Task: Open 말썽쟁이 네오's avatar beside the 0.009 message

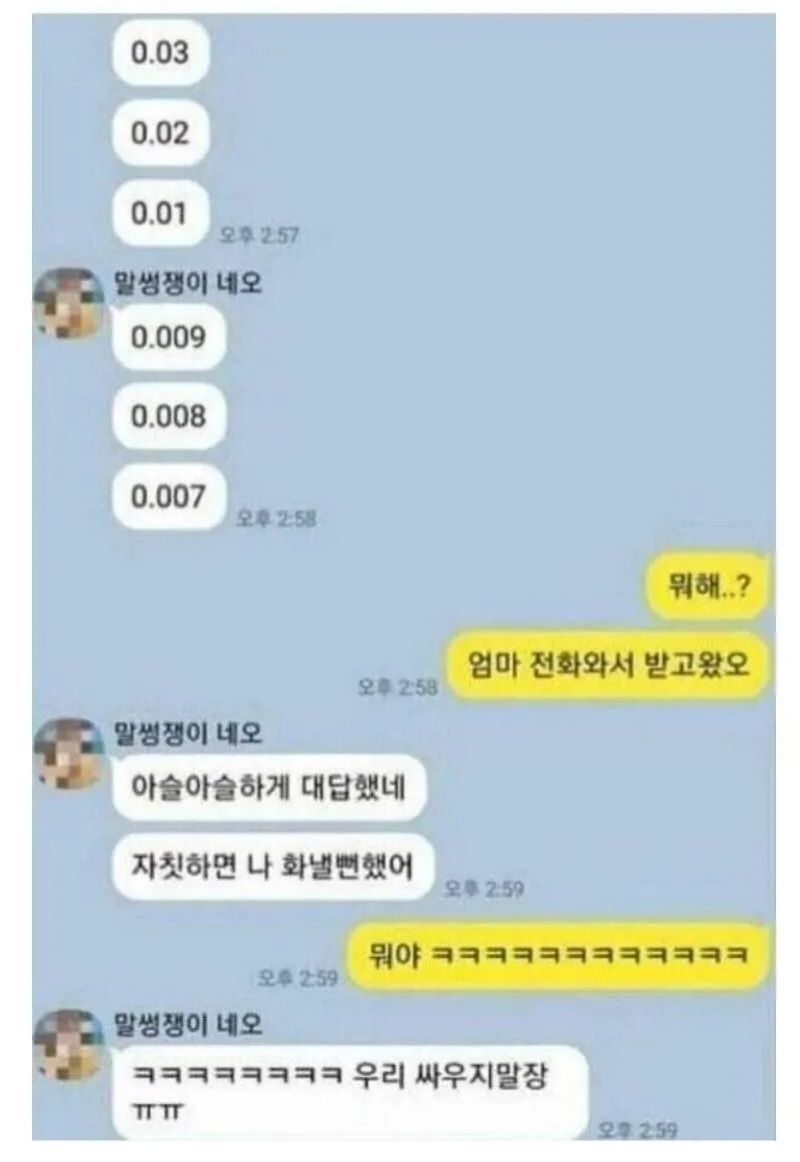Action: [x=69, y=303]
